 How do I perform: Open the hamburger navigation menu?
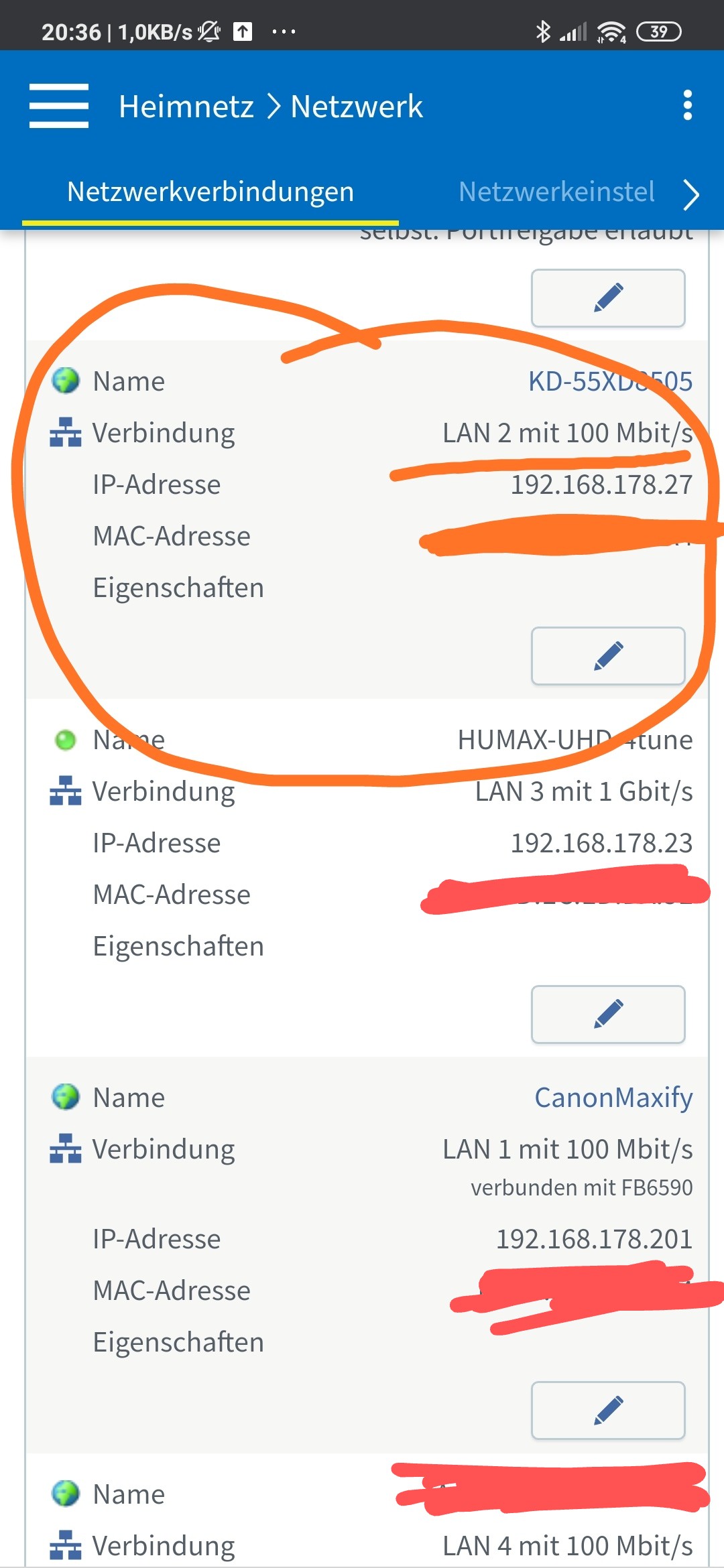coord(59,106)
